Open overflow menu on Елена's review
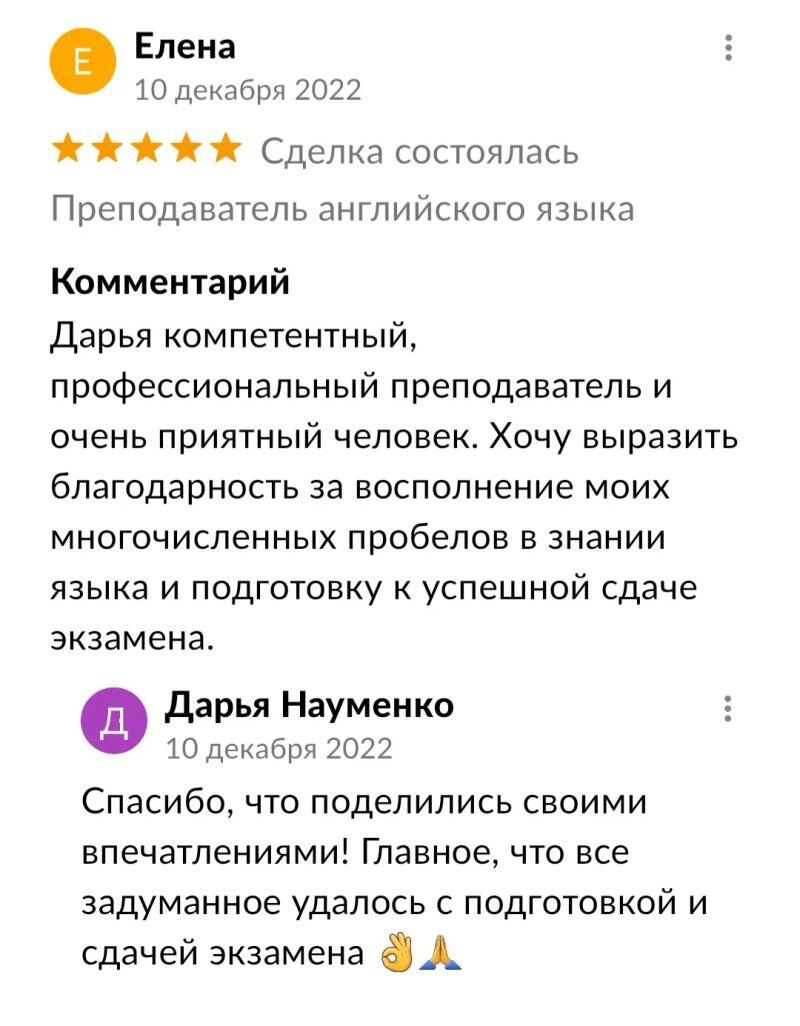The height and width of the screenshot is (1026, 800). [x=729, y=48]
